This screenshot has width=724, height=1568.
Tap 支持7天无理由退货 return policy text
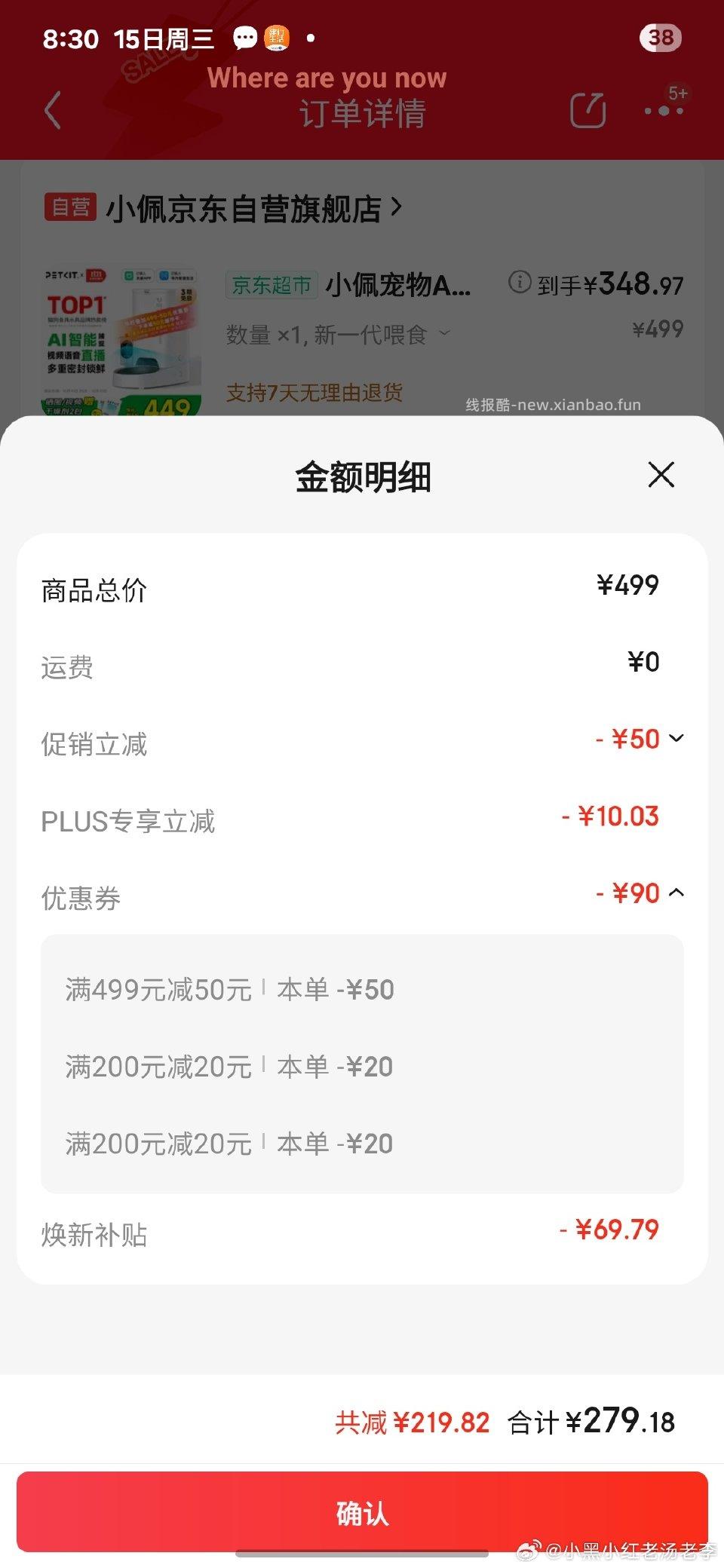(316, 393)
